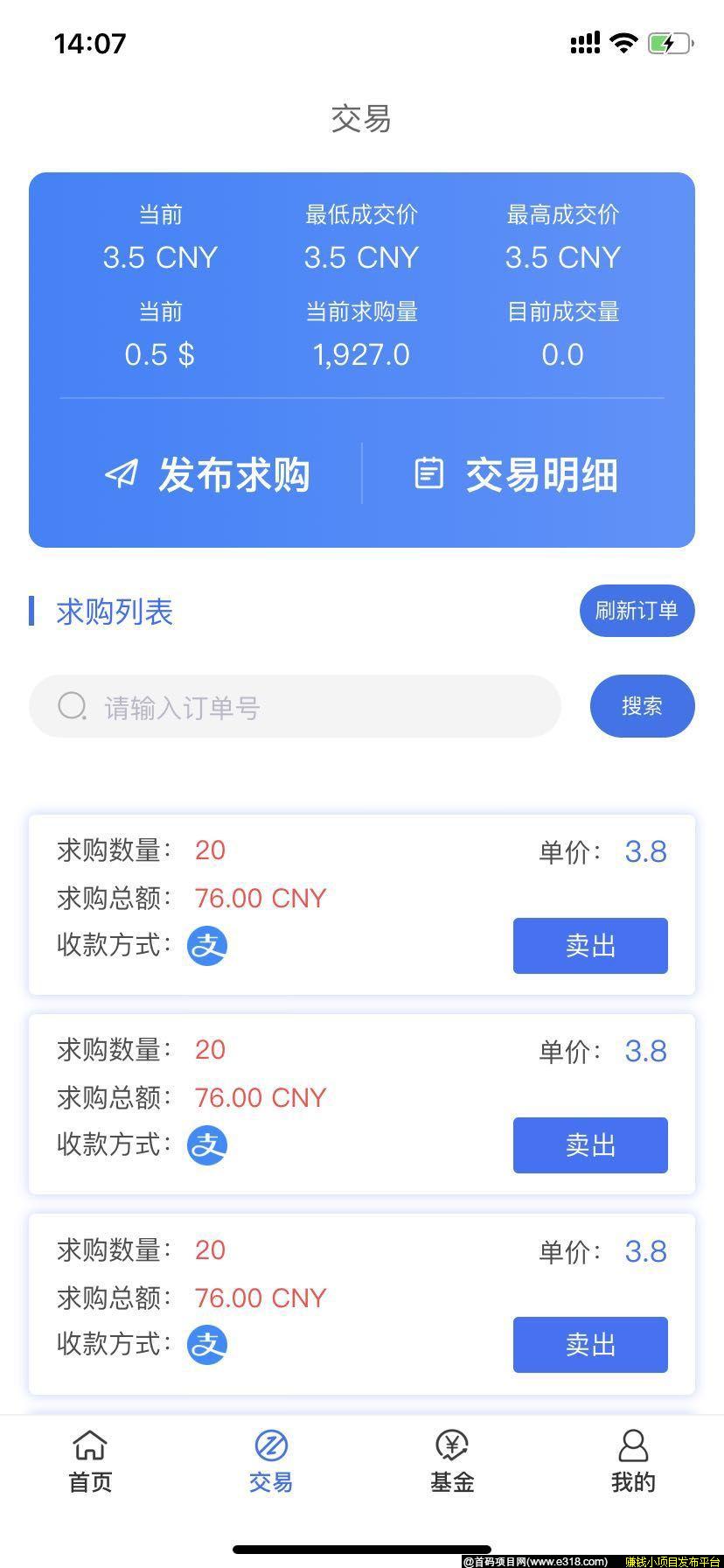The height and width of the screenshot is (1568, 724).
Task: Click 卖出 on the third buy request
Action: 589,1345
